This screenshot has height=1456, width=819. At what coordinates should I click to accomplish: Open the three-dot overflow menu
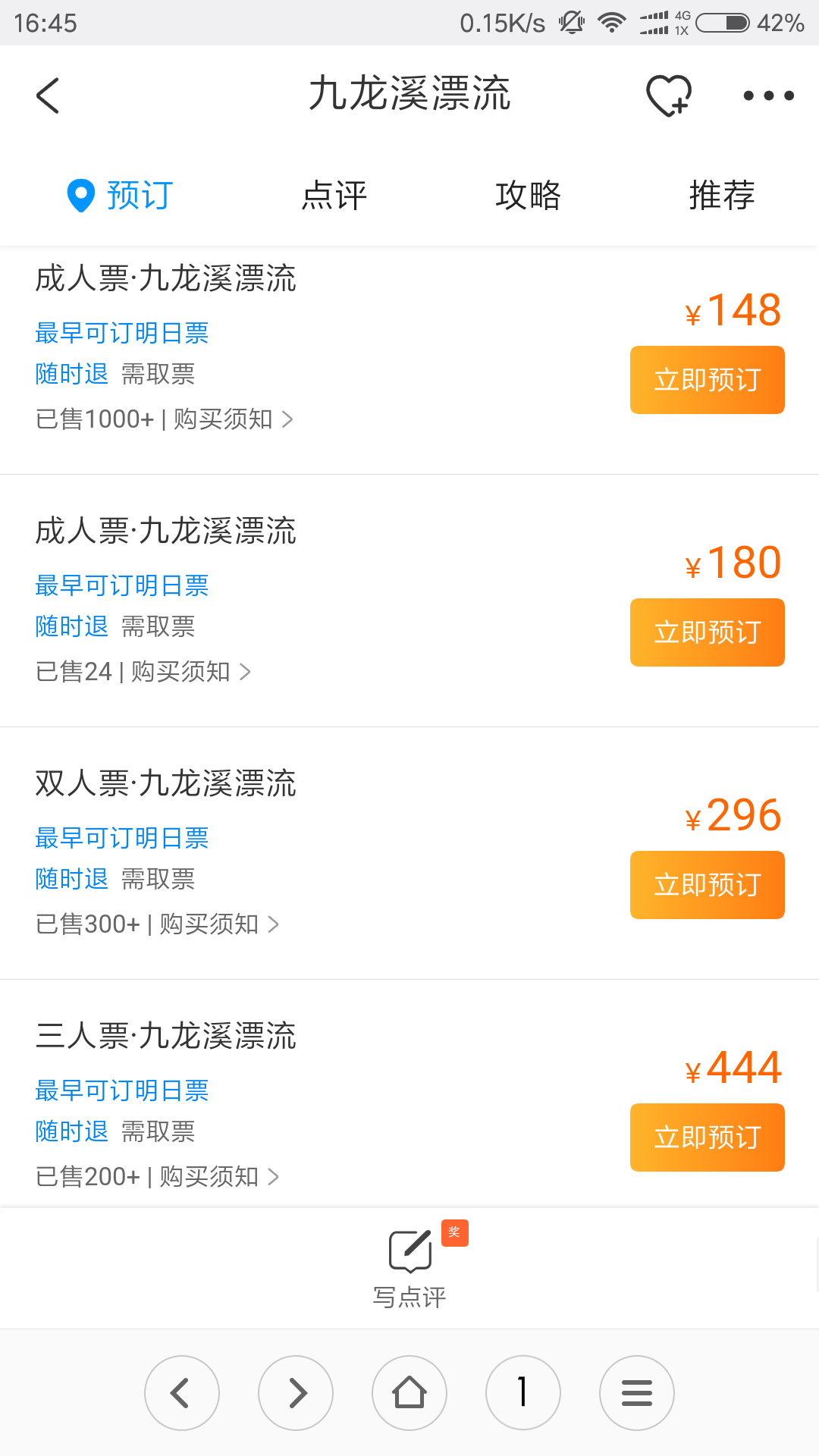767,96
